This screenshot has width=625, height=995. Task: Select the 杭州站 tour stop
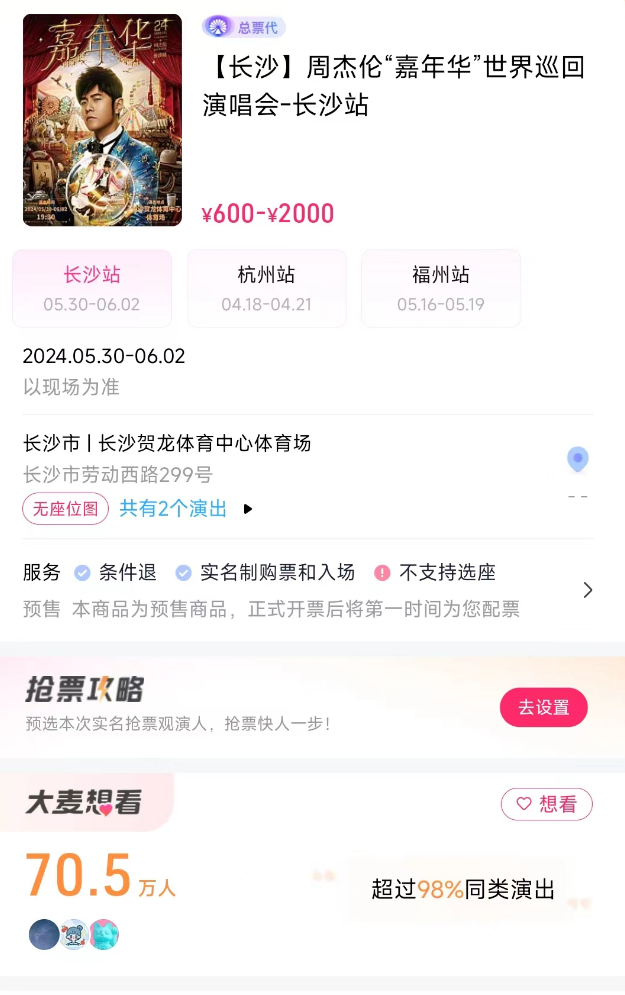tap(266, 288)
